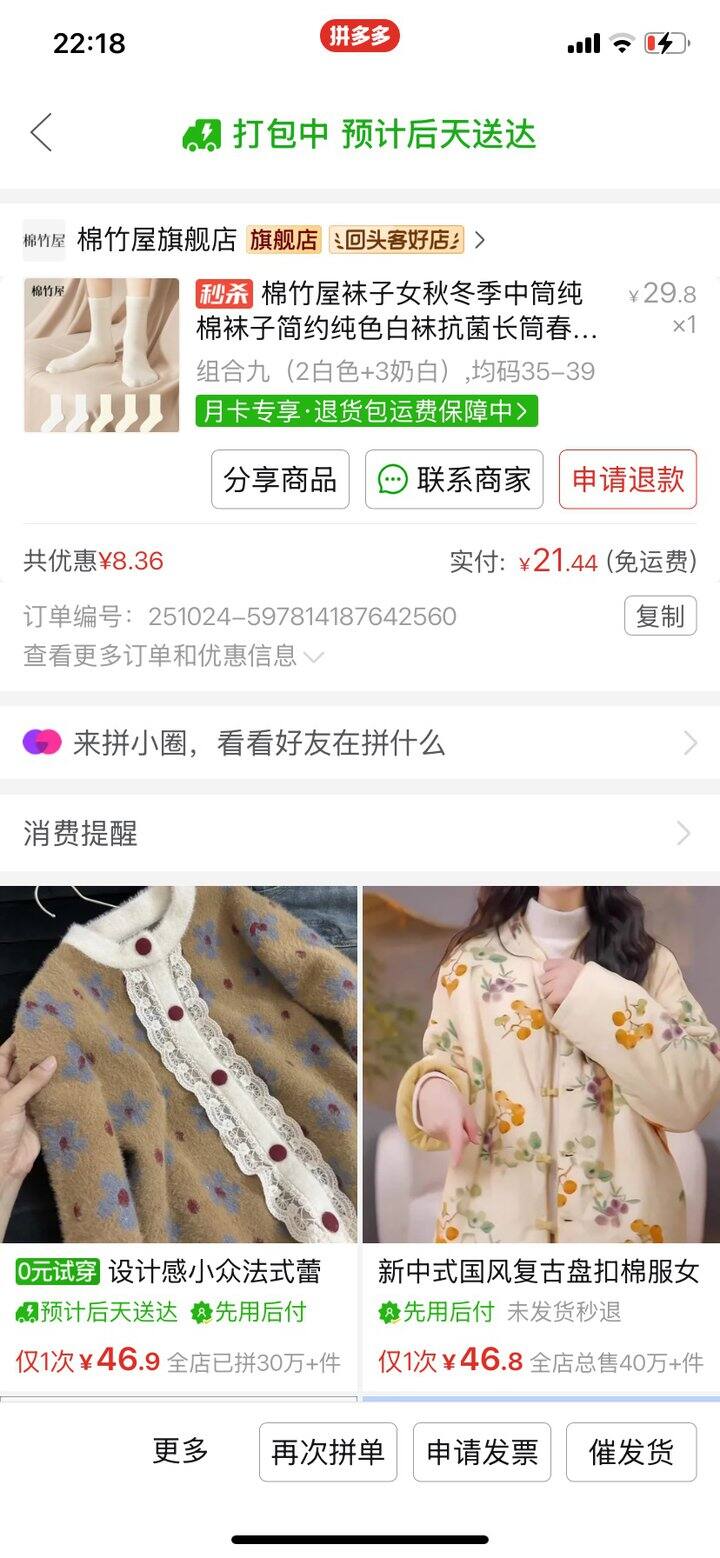
Task: Apply for an invoice via 申请发票
Action: tap(482, 1452)
